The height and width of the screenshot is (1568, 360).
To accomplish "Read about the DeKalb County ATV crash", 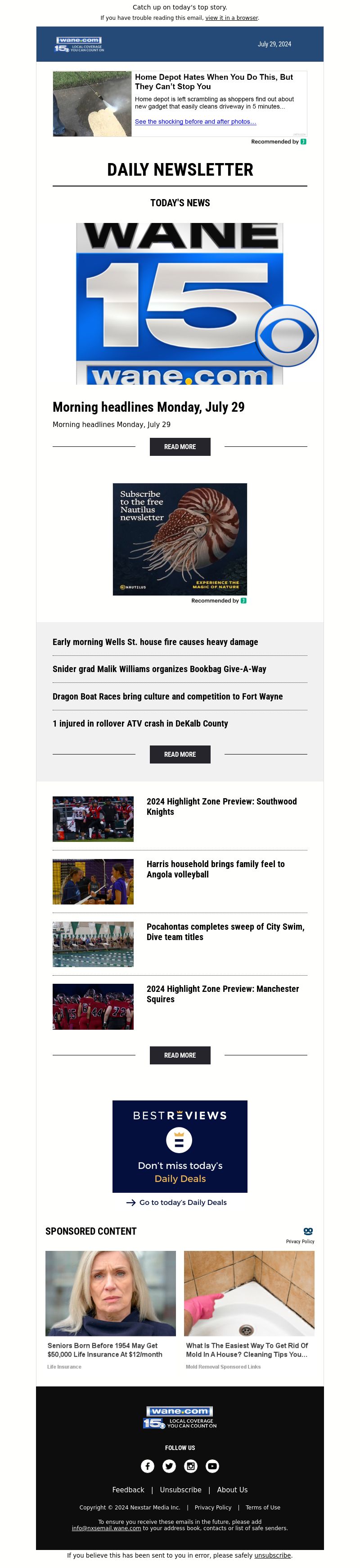I will [140, 724].
